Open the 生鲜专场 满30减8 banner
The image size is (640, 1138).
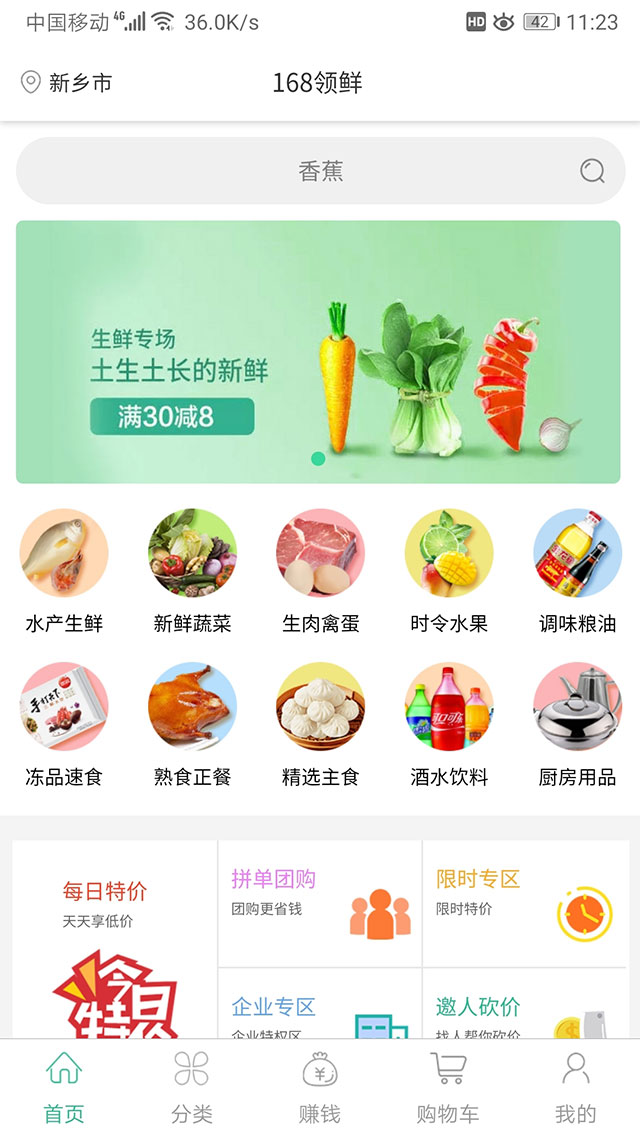click(318, 352)
